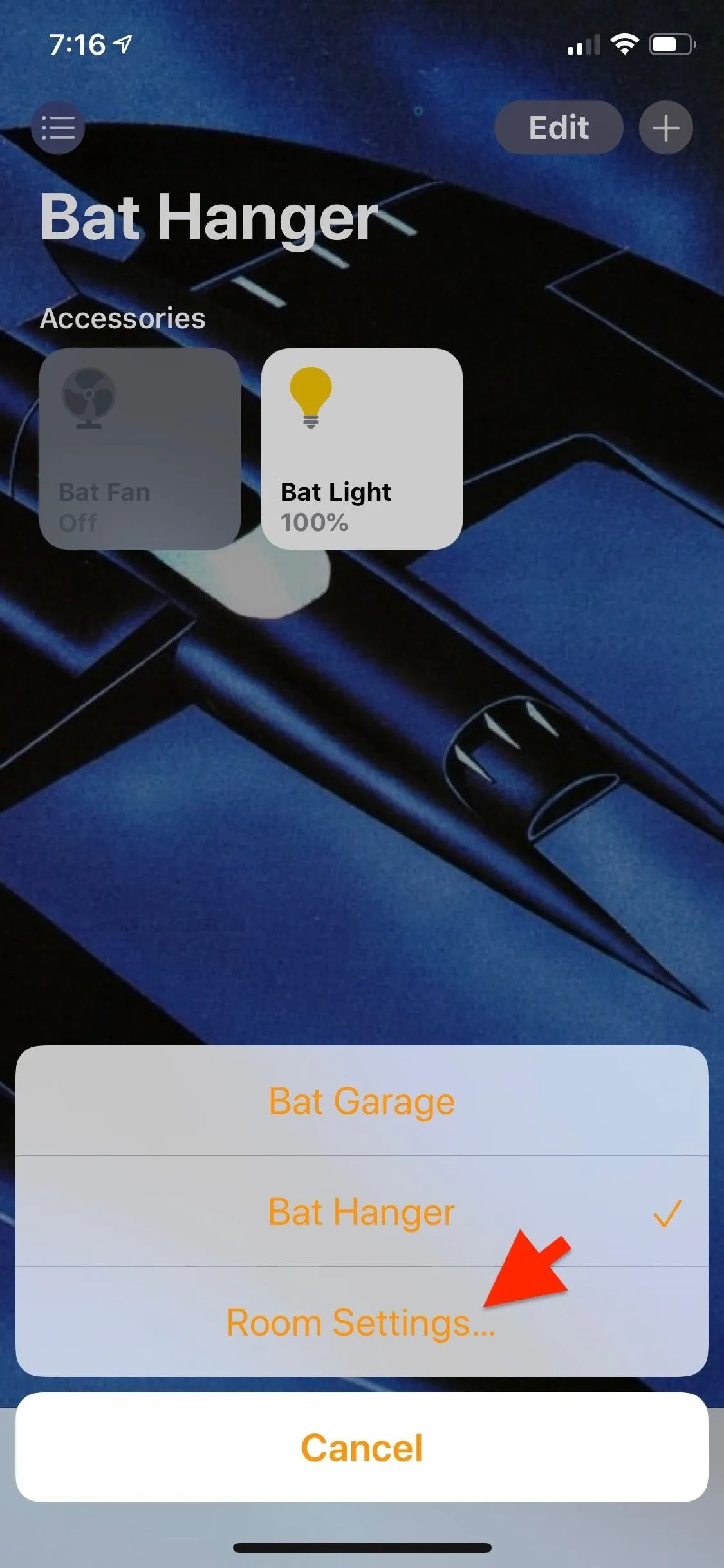Open the rooms list icon
The image size is (724, 1568).
58,127
